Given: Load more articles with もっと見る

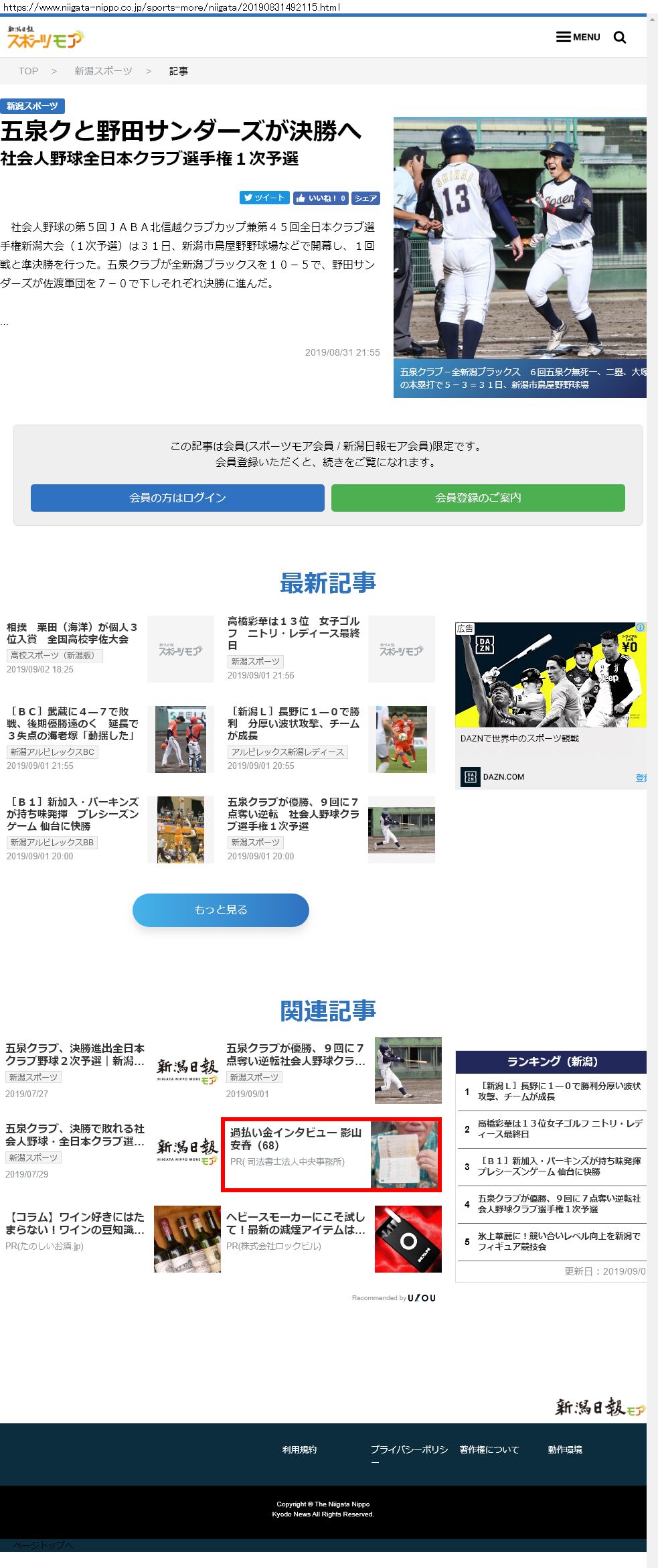Looking at the screenshot, I should (221, 910).
